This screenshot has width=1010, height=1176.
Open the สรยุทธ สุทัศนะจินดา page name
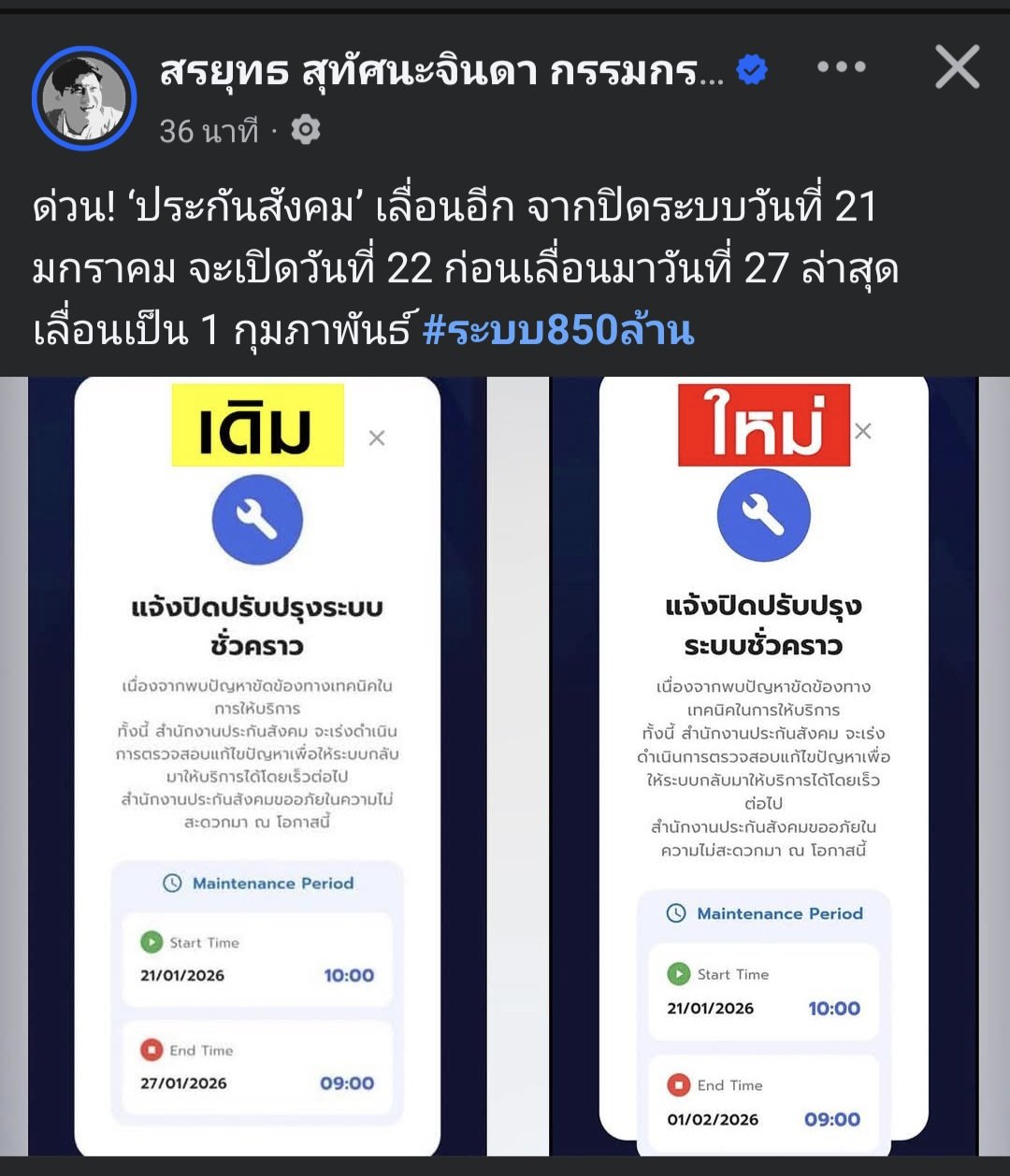(x=441, y=70)
